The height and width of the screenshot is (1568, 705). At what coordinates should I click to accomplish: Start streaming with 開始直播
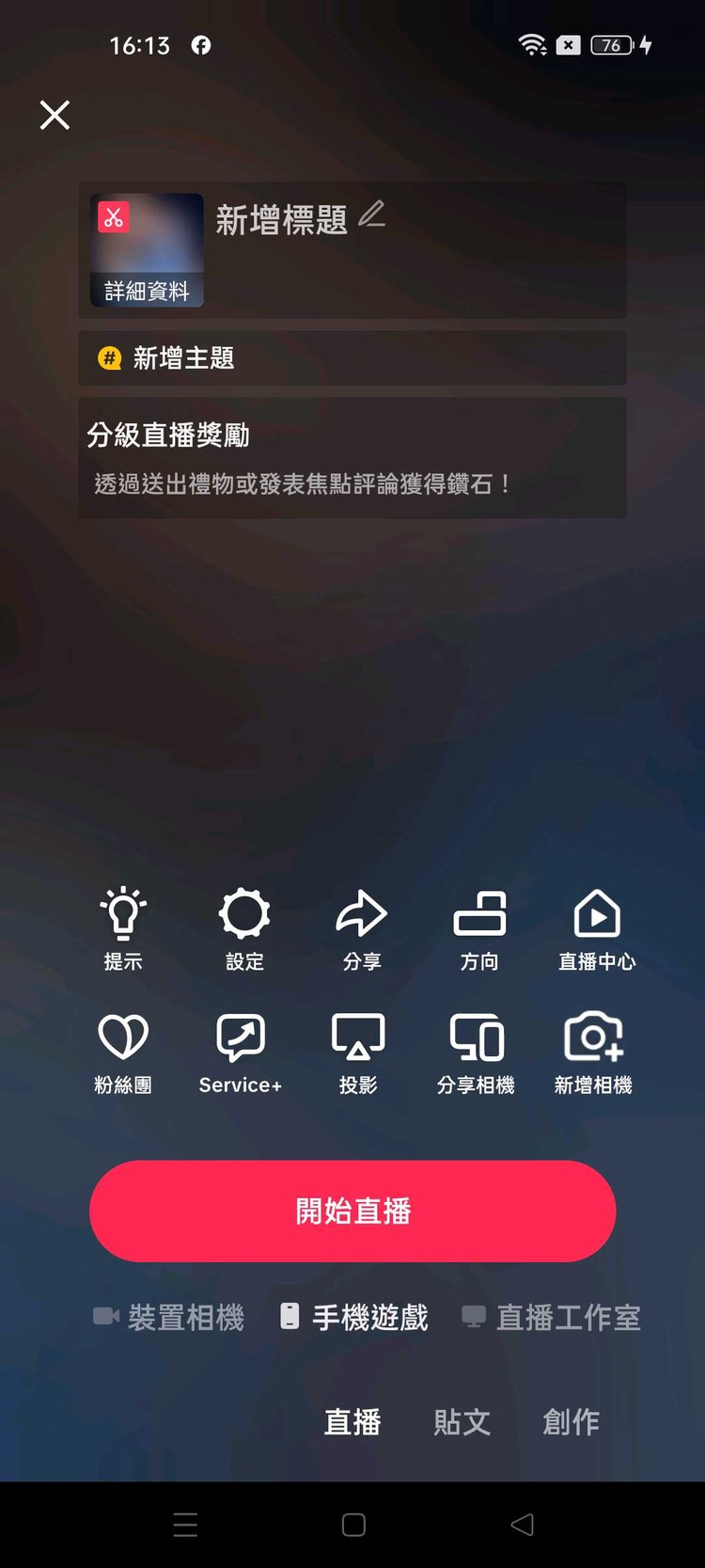coord(352,1211)
